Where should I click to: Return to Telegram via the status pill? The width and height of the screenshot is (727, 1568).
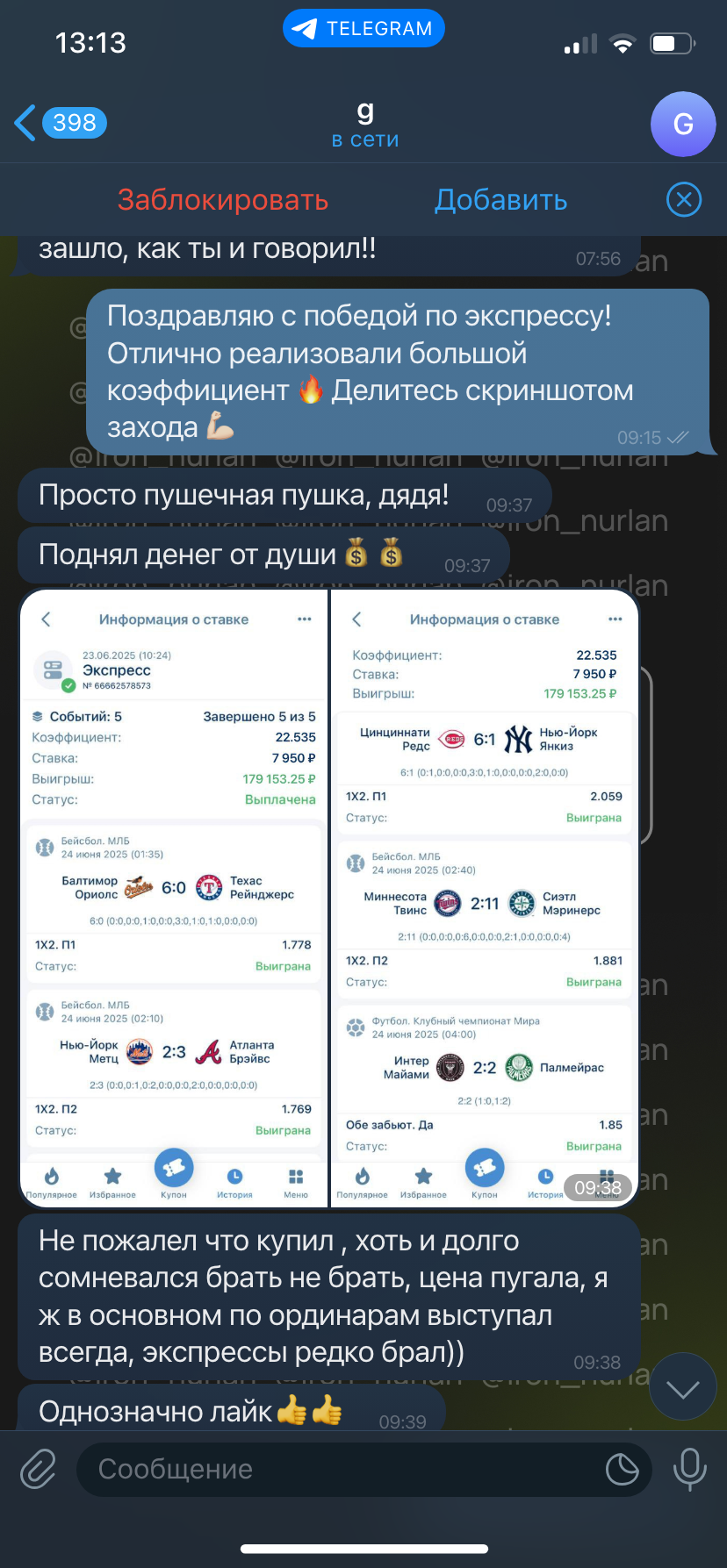coord(363,29)
